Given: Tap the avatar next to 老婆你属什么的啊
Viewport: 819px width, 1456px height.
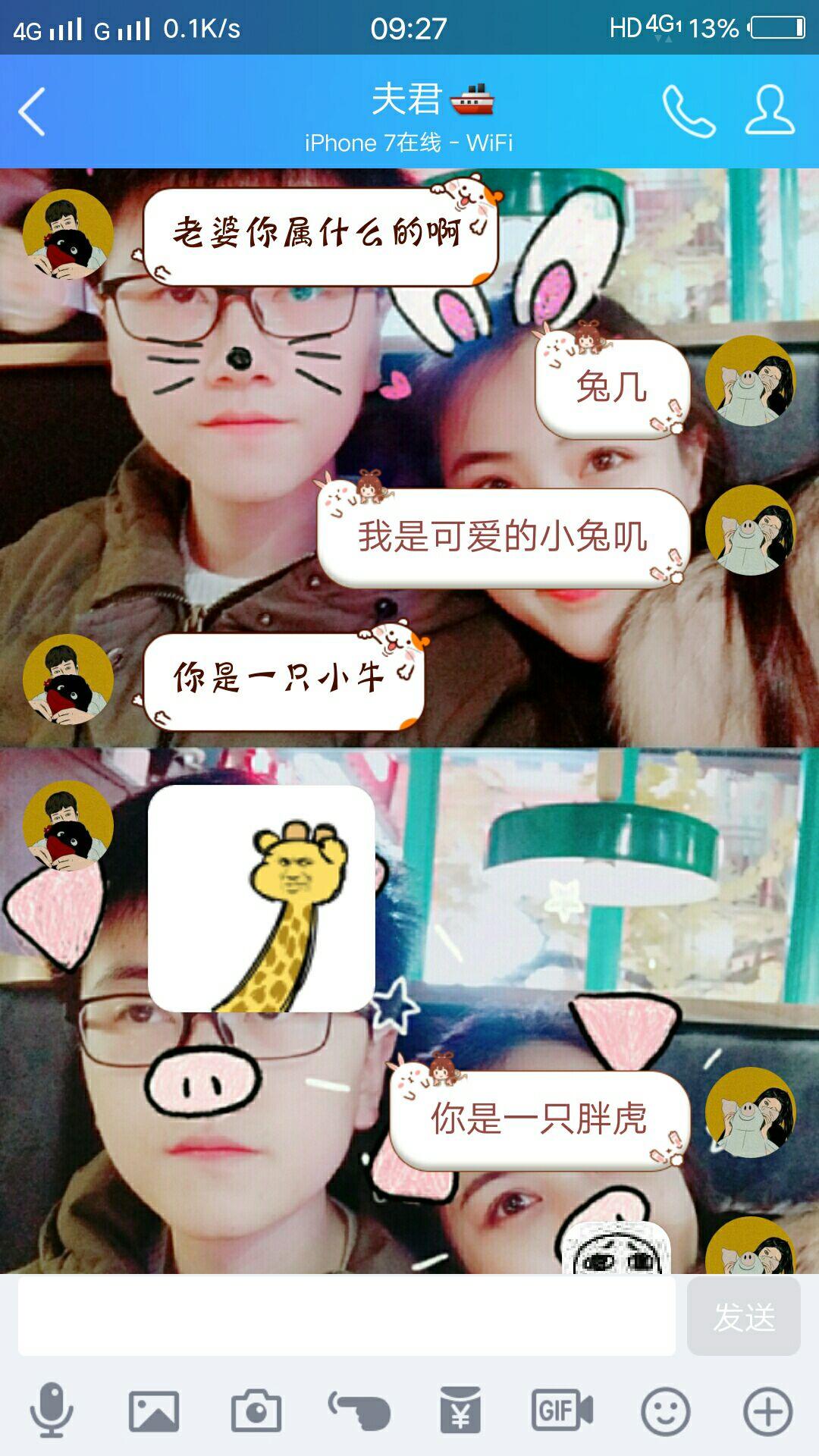Looking at the screenshot, I should coord(68,234).
